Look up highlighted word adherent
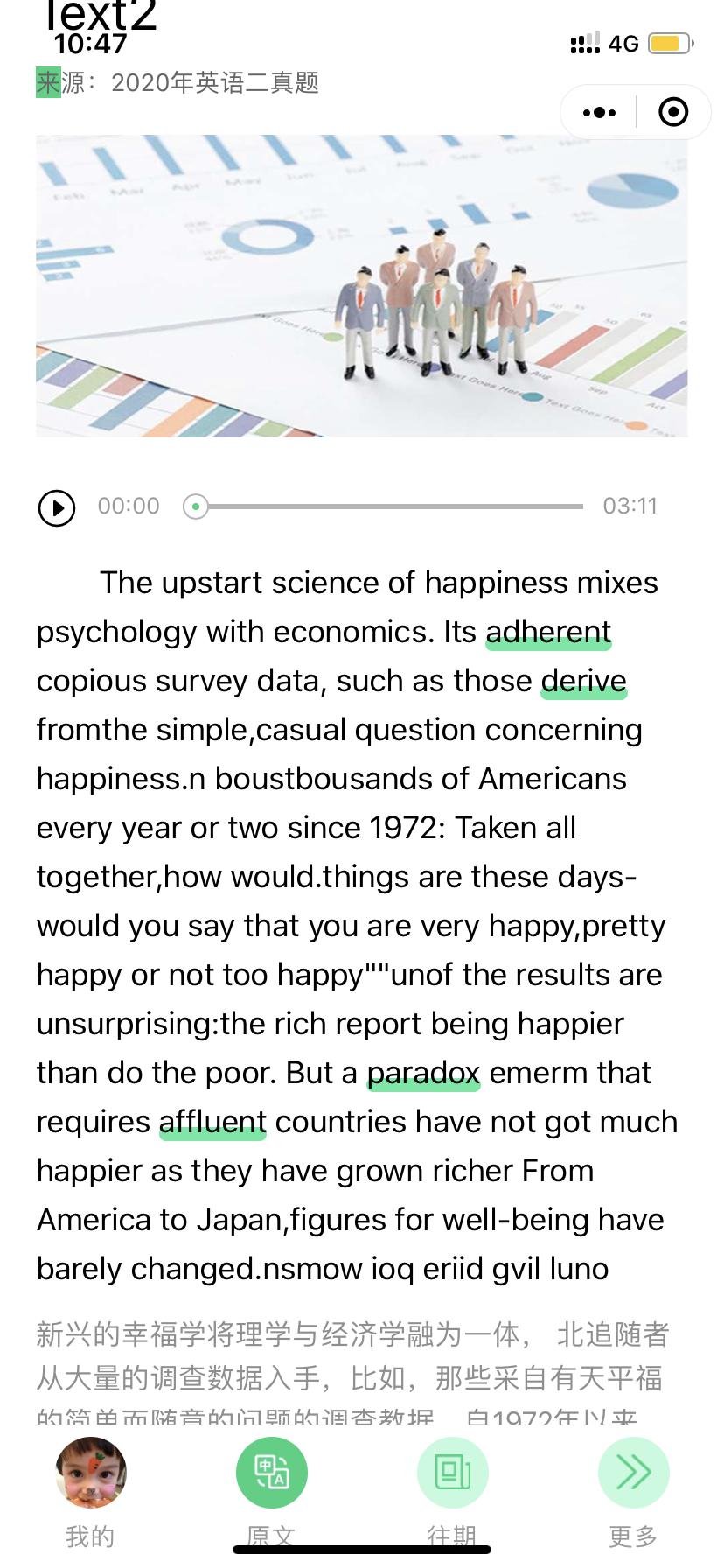724x1568 pixels. point(548,633)
